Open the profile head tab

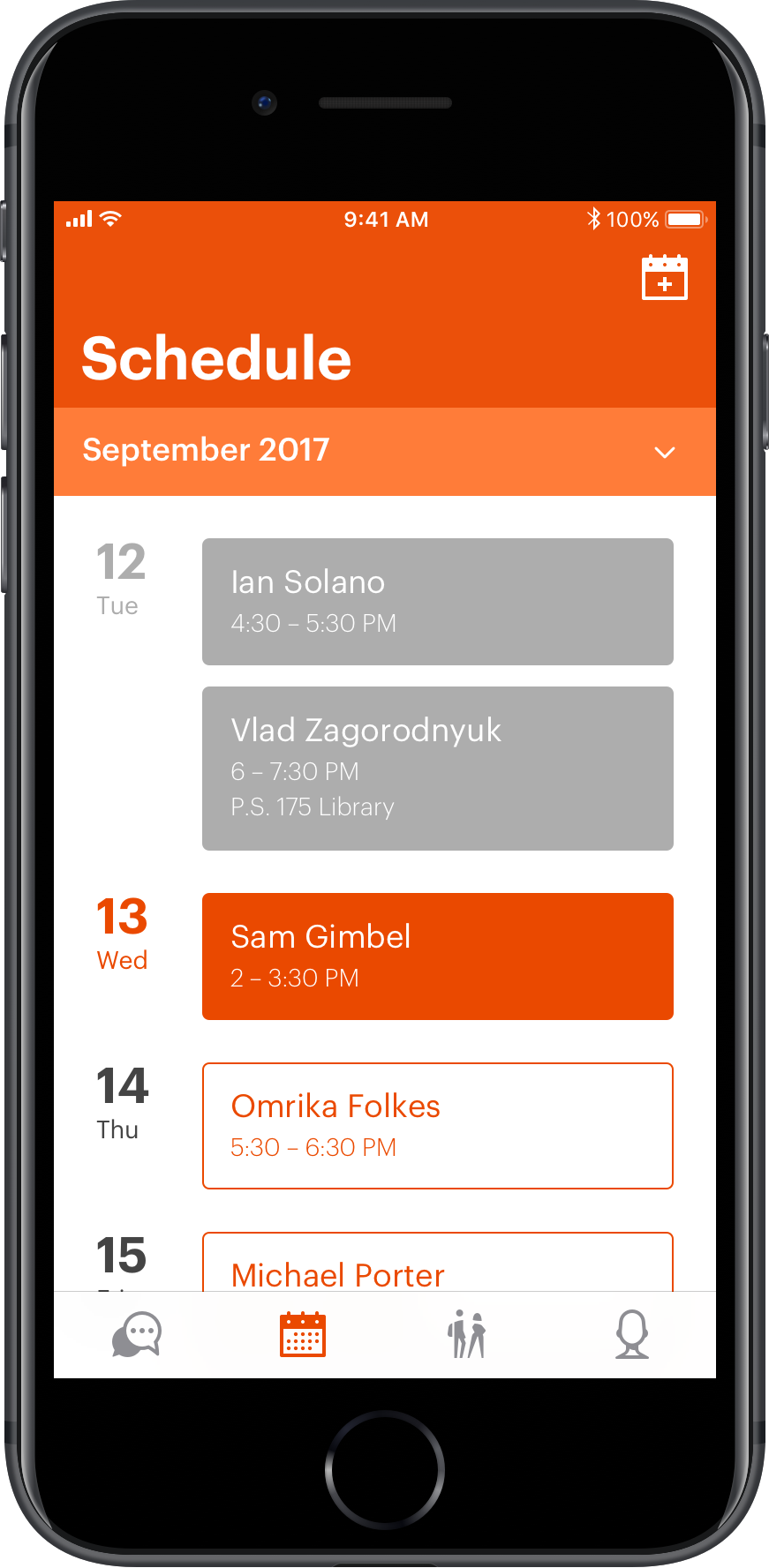tap(632, 1334)
